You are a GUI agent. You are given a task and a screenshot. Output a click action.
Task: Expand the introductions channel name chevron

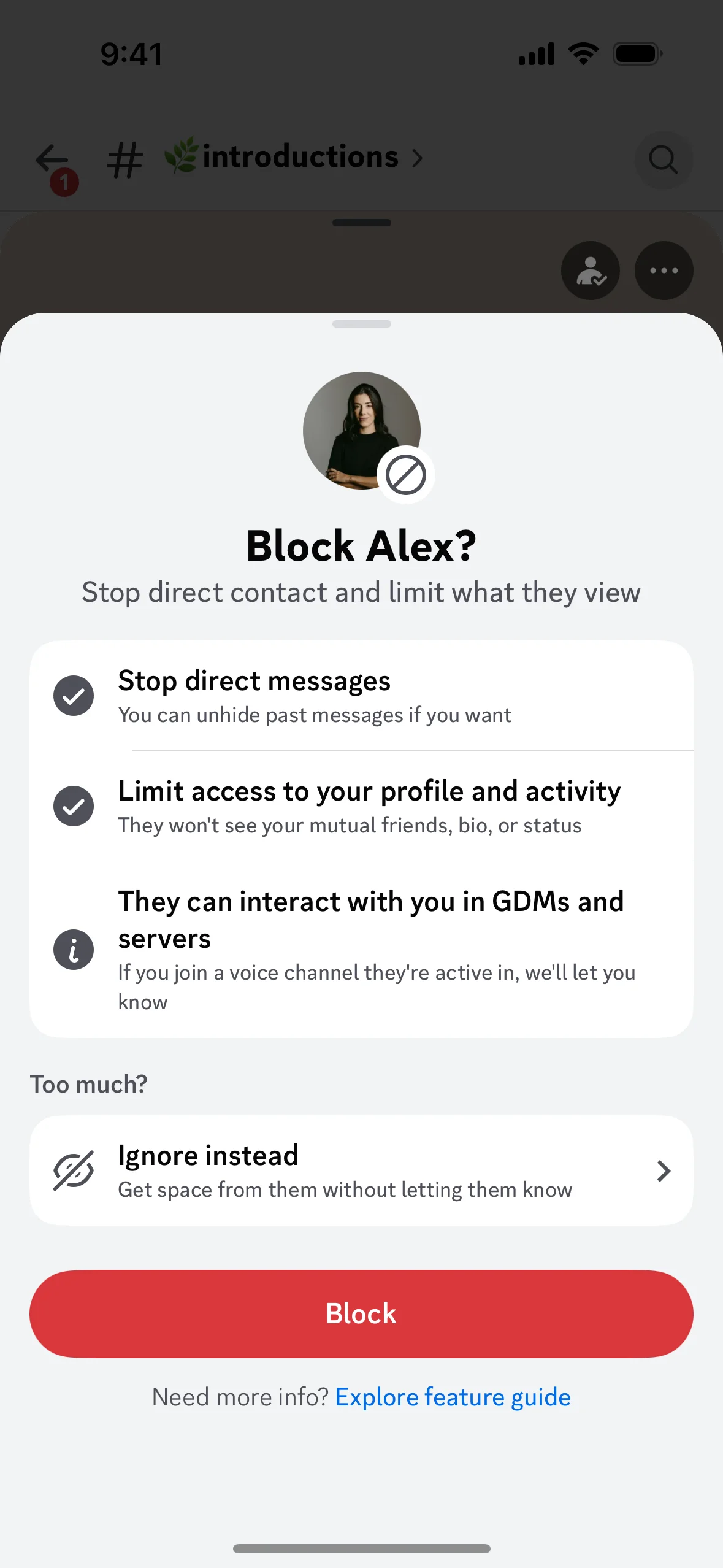(418, 158)
